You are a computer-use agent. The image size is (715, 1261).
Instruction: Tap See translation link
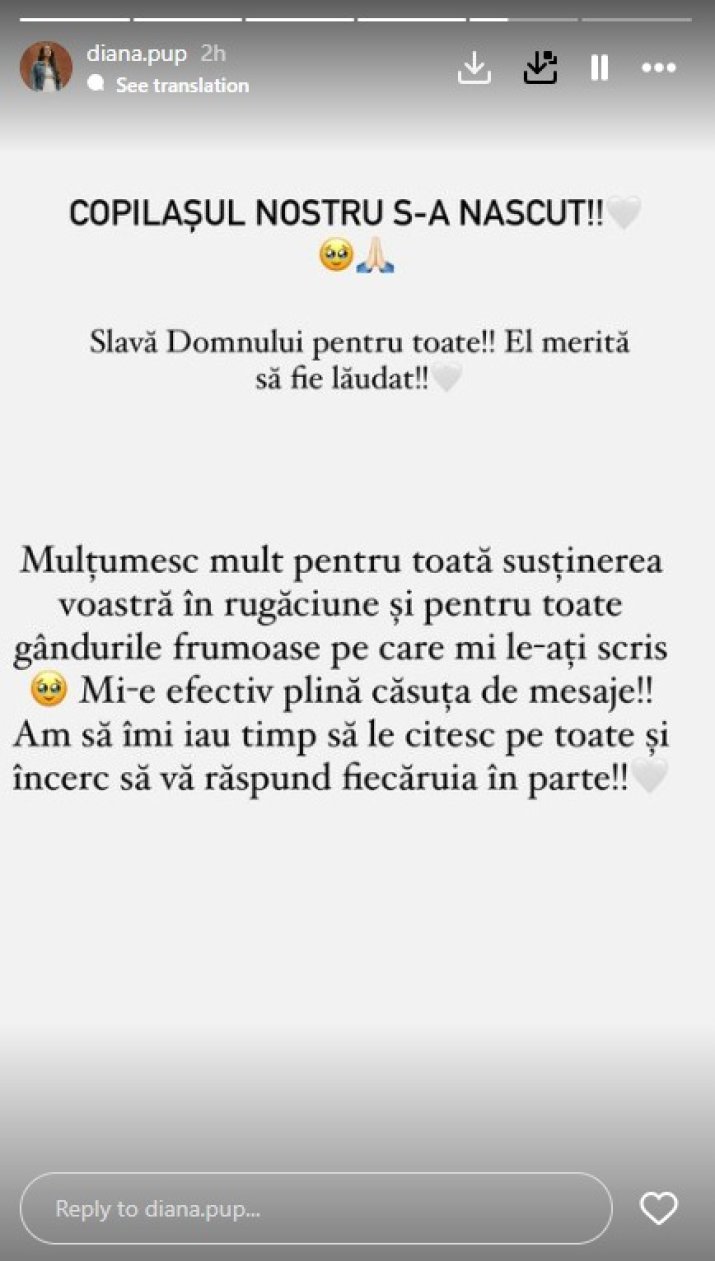pyautogui.click(x=181, y=86)
